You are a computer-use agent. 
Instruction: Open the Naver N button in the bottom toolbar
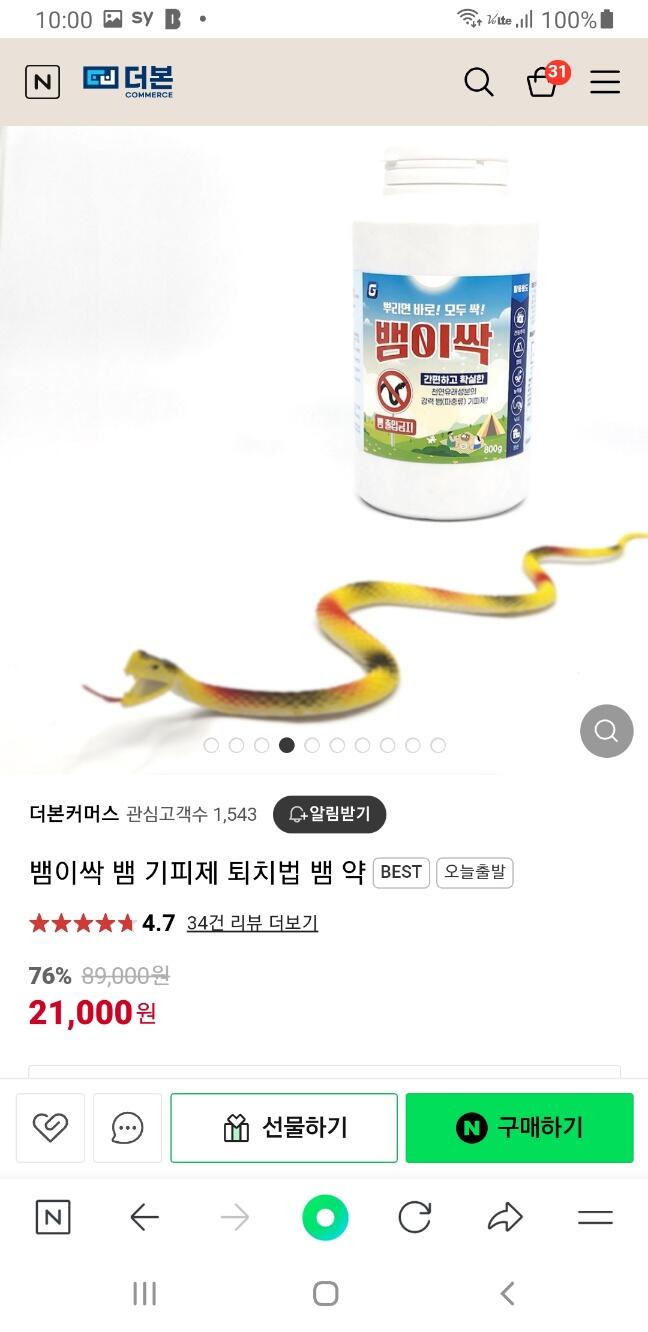[53, 1217]
